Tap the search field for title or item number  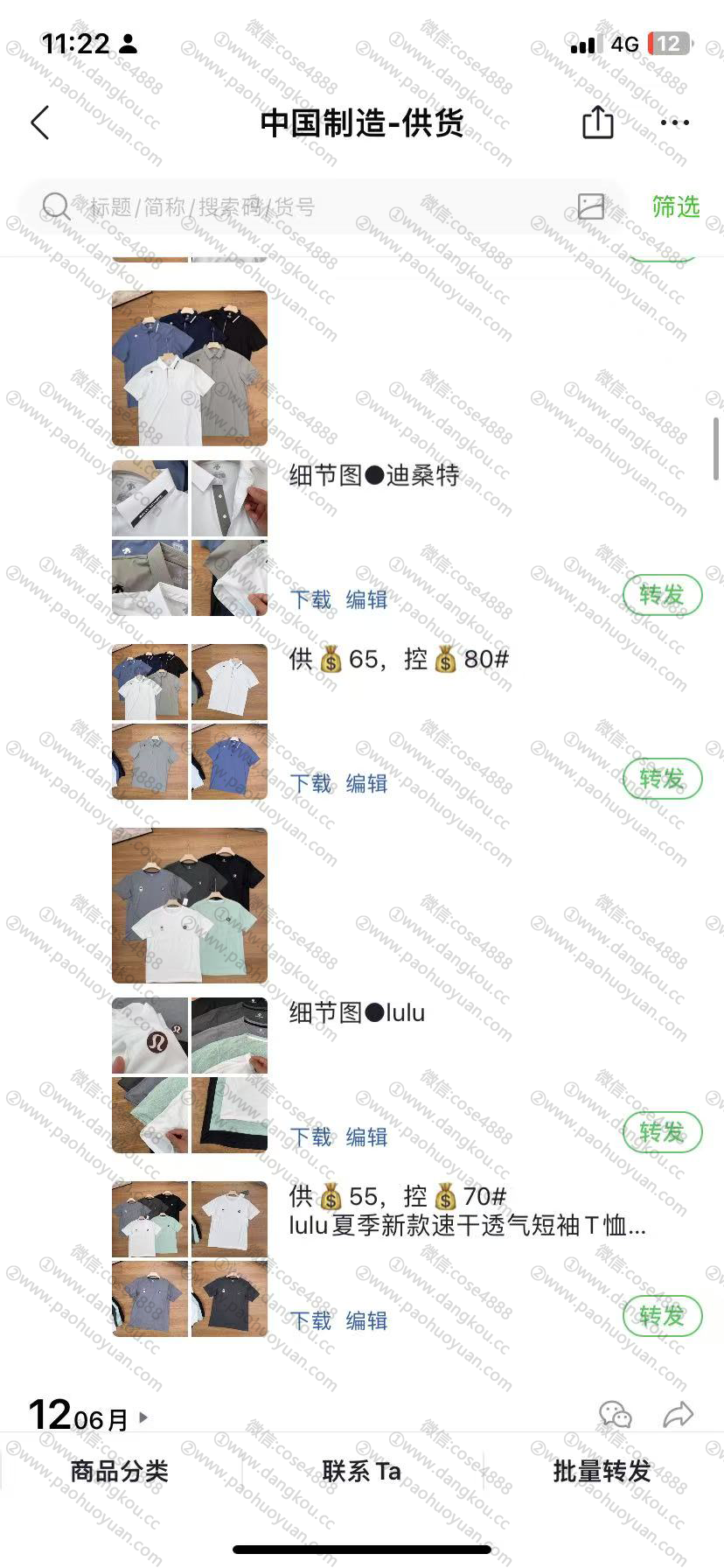(306, 207)
